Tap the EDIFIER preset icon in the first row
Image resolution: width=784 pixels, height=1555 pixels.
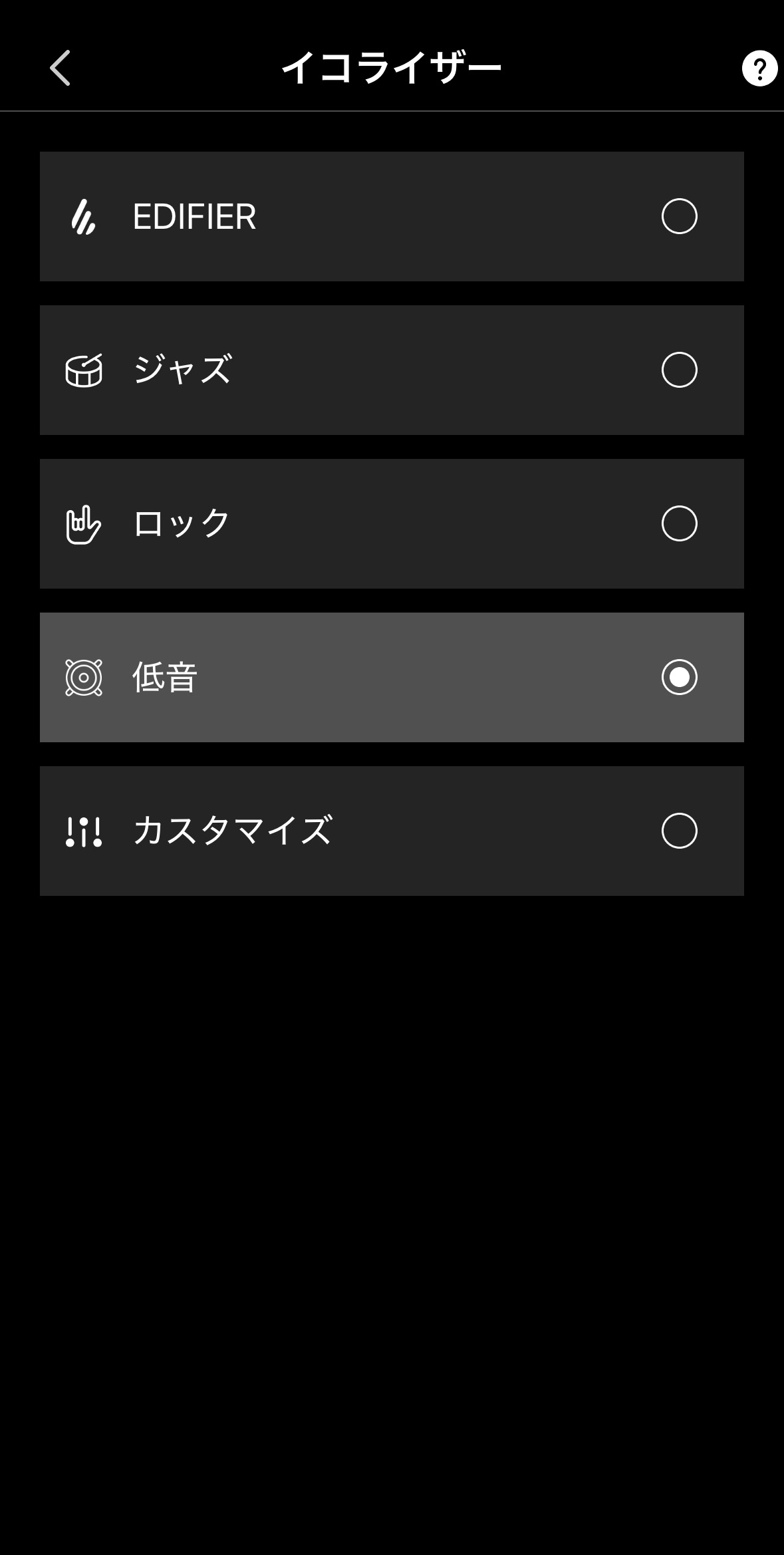(84, 216)
